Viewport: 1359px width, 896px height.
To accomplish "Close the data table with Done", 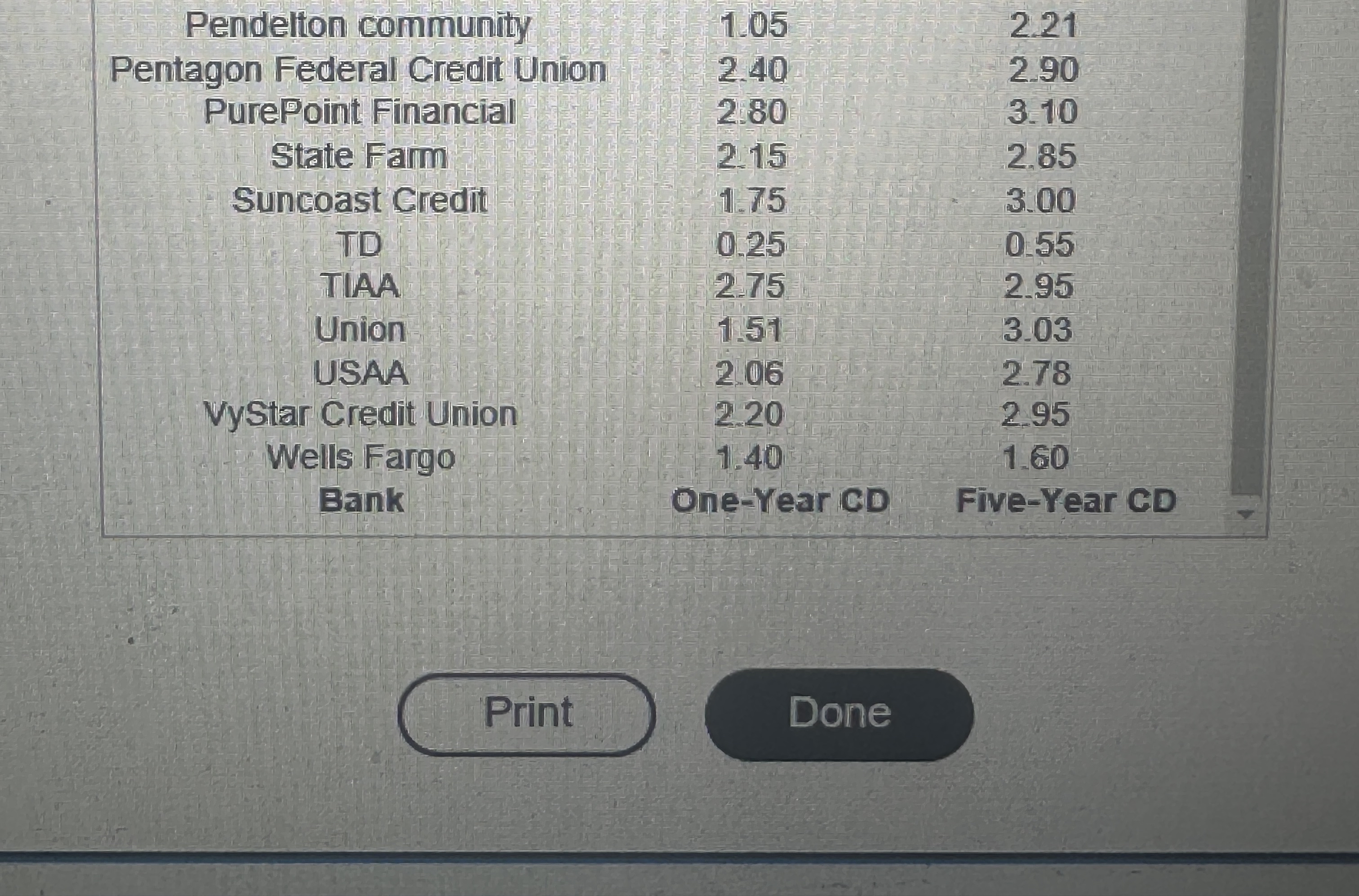I will pyautogui.click(x=839, y=714).
